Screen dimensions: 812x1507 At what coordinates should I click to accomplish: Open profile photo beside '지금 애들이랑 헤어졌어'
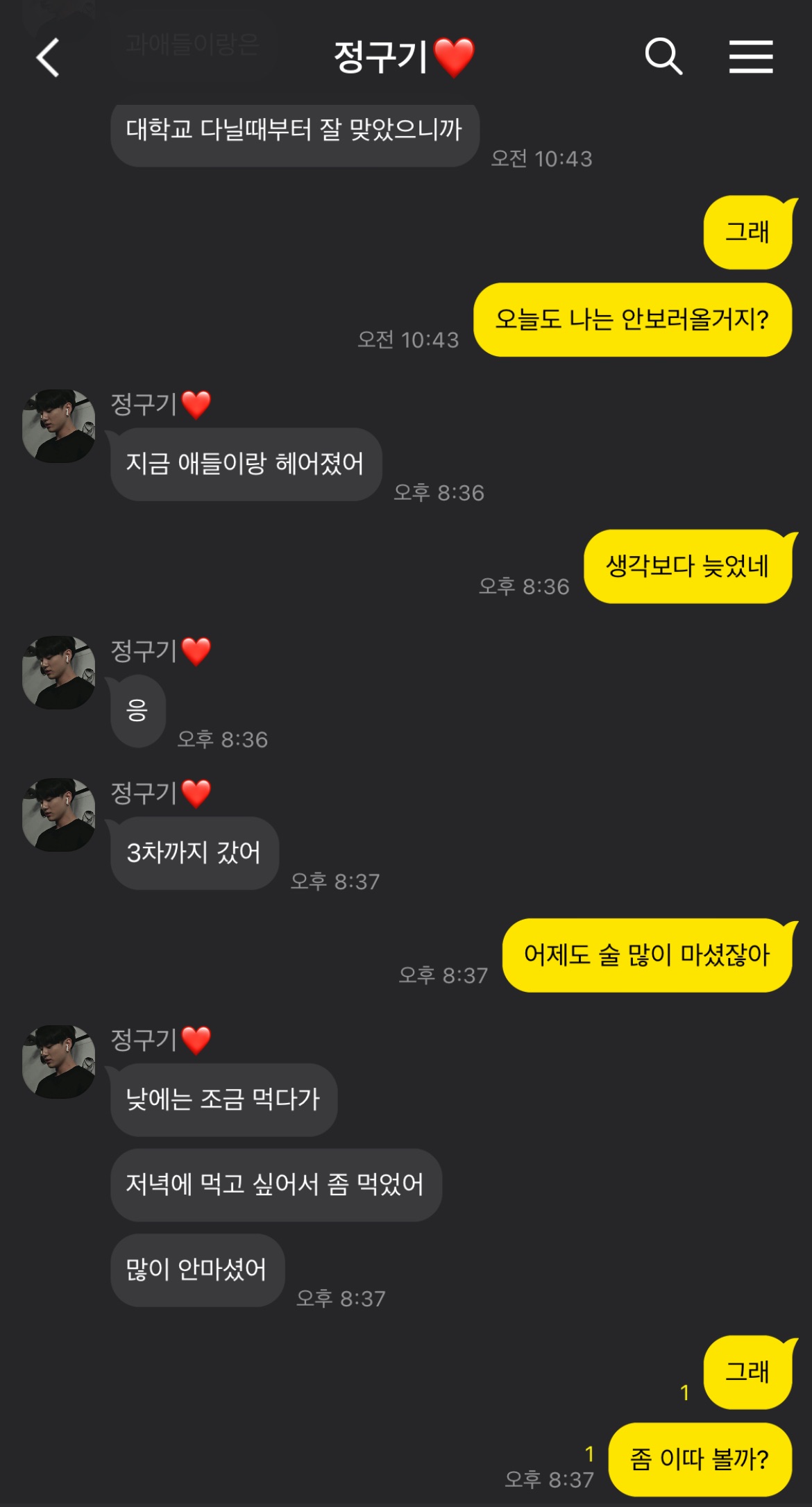coord(59,426)
